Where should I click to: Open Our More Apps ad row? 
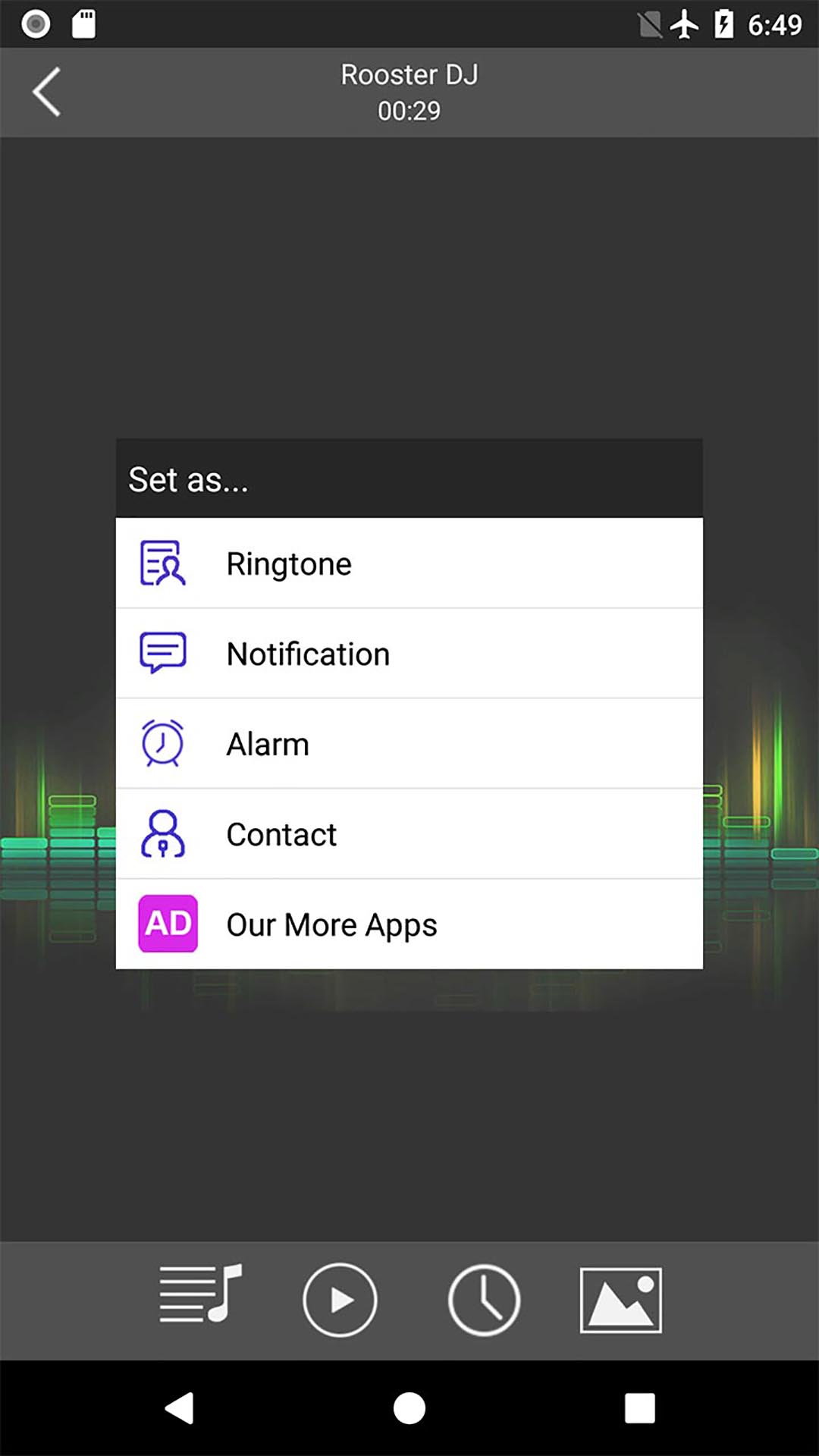click(x=409, y=924)
